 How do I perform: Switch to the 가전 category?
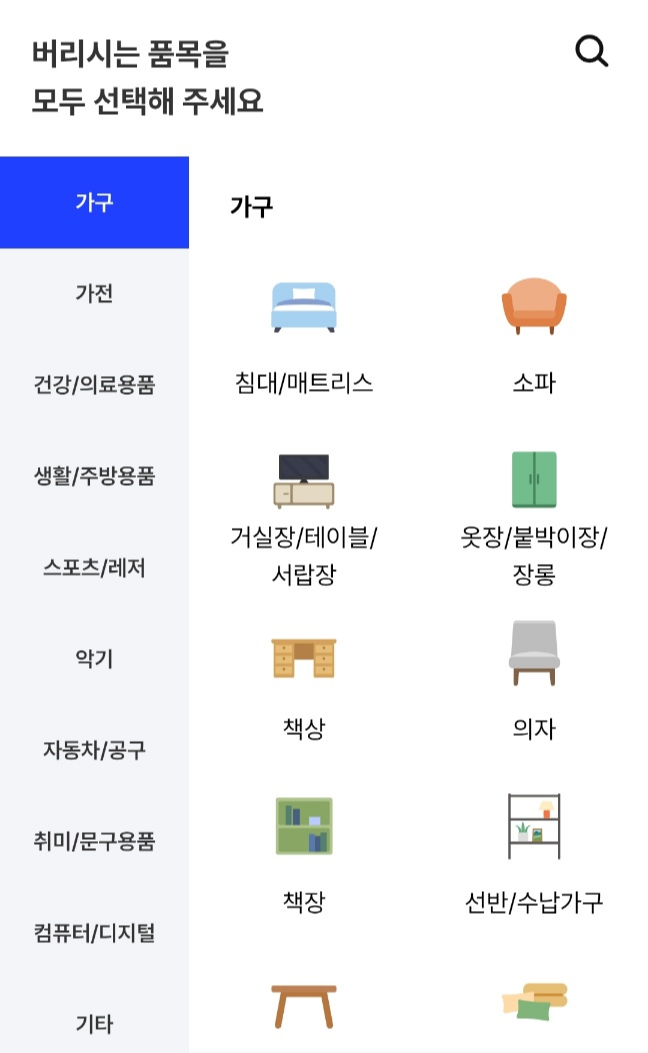pyautogui.click(x=94, y=293)
